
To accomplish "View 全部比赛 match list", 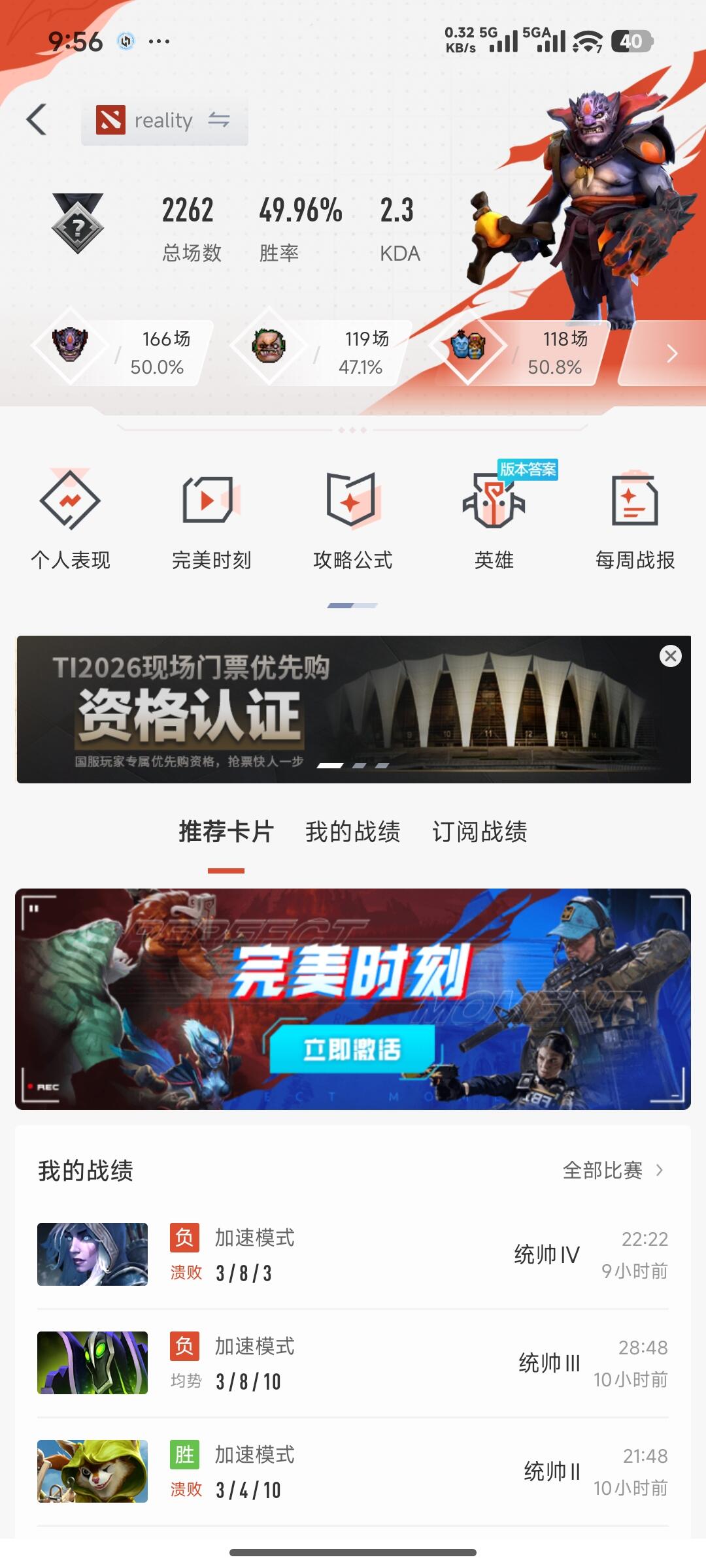I will pyautogui.click(x=613, y=1170).
